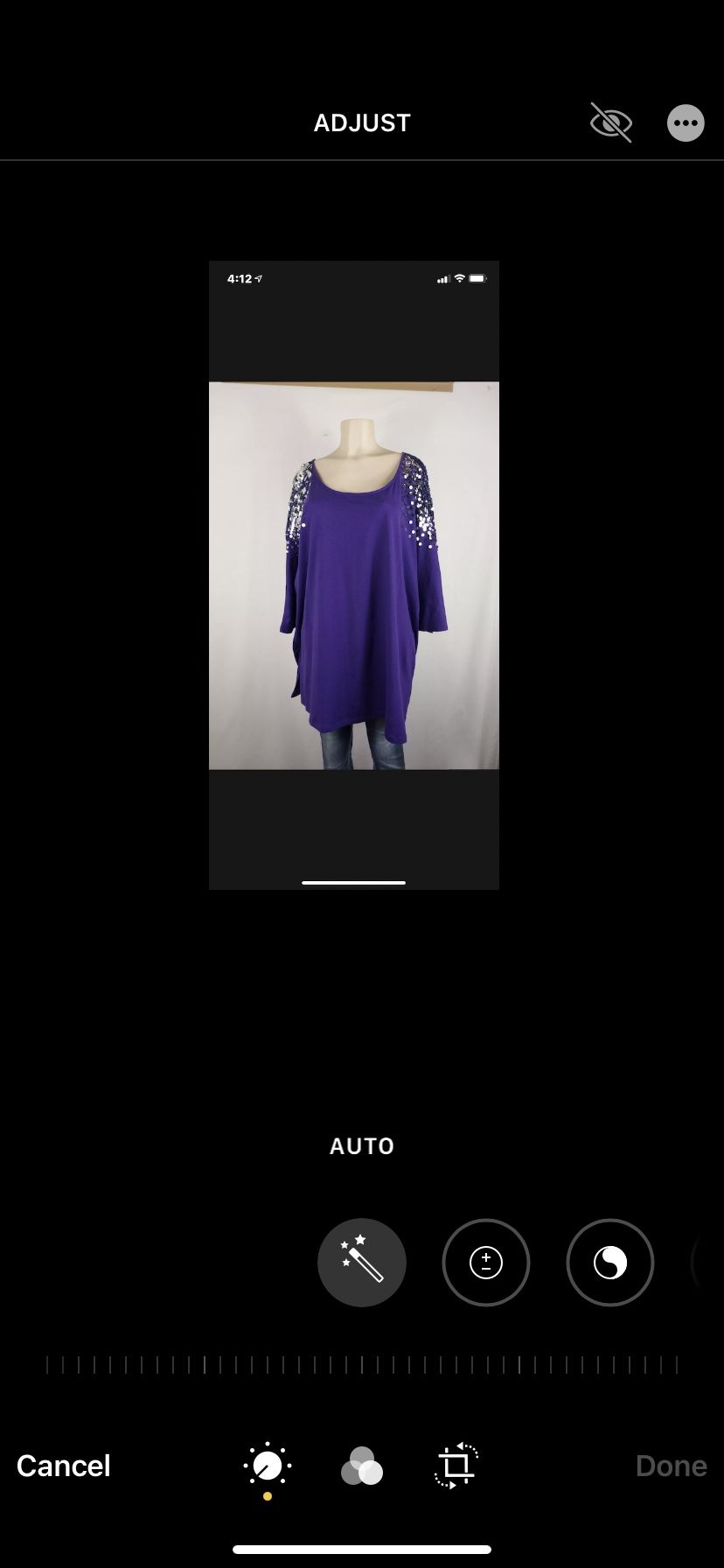Select the Brilliance yin-yang adjustment icon
The width and height of the screenshot is (724, 1568).
(609, 1263)
